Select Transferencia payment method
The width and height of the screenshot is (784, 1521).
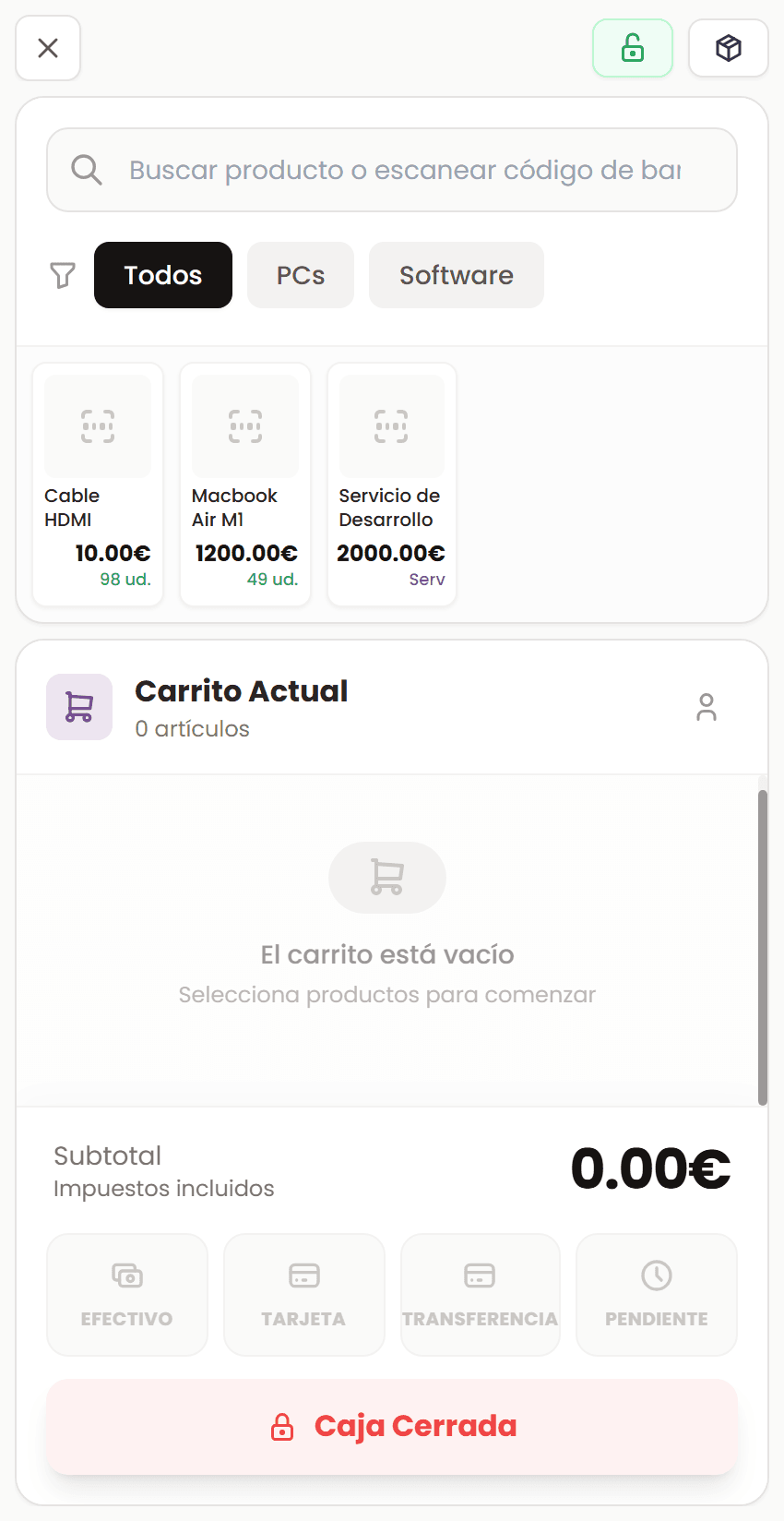pyautogui.click(x=480, y=1294)
